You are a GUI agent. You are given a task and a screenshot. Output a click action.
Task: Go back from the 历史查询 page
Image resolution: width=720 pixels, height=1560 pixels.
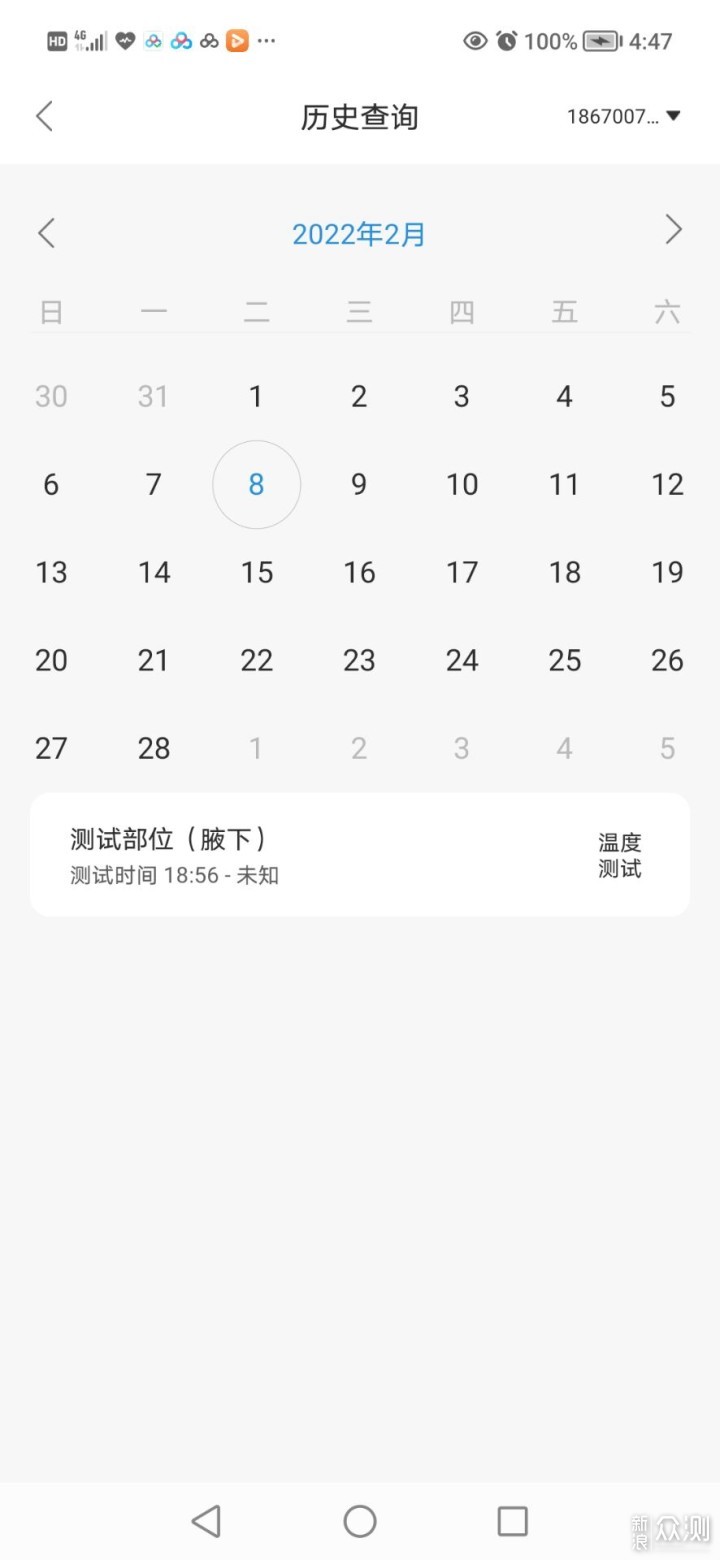tap(44, 116)
